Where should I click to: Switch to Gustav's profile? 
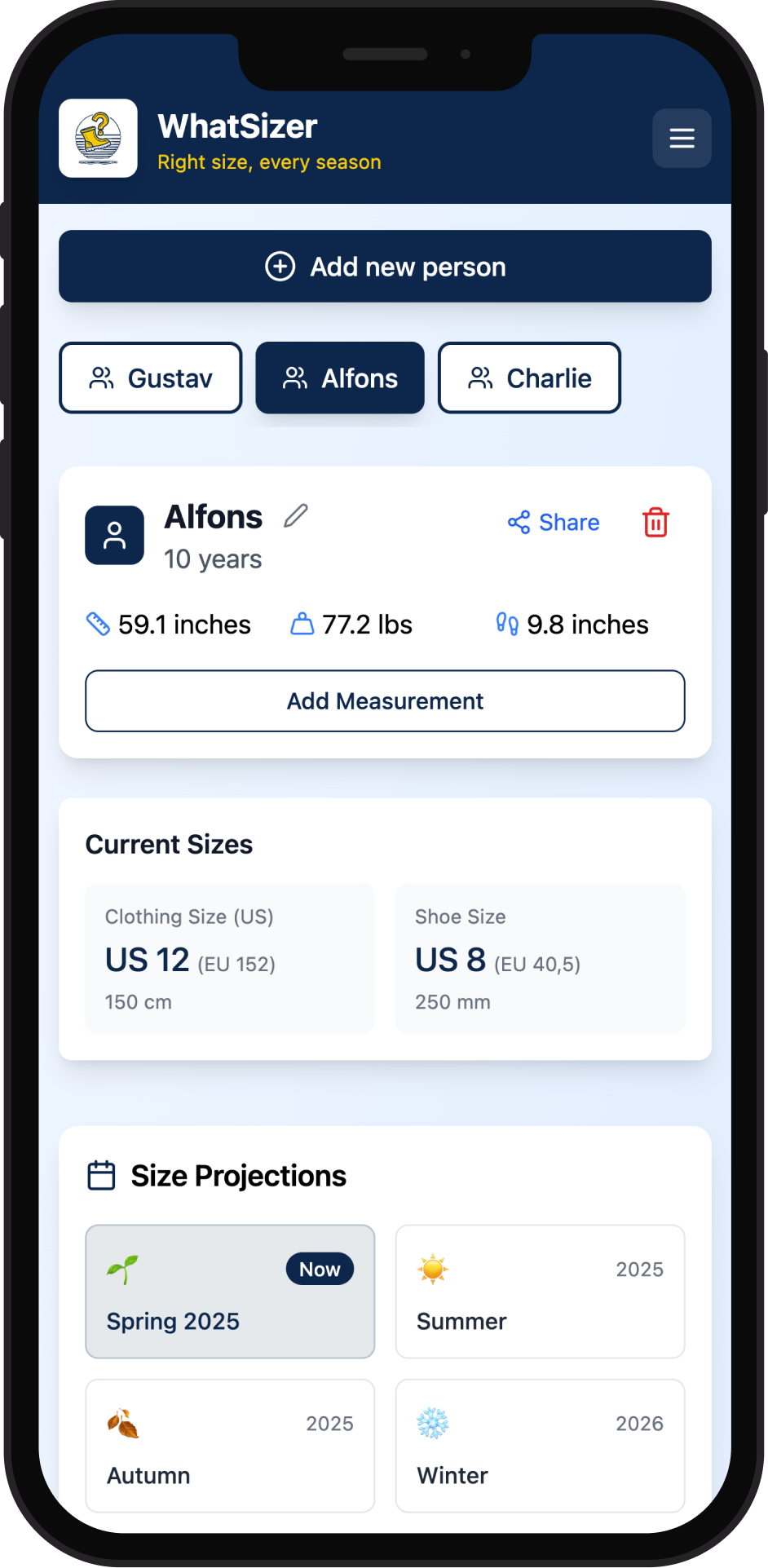pos(151,378)
